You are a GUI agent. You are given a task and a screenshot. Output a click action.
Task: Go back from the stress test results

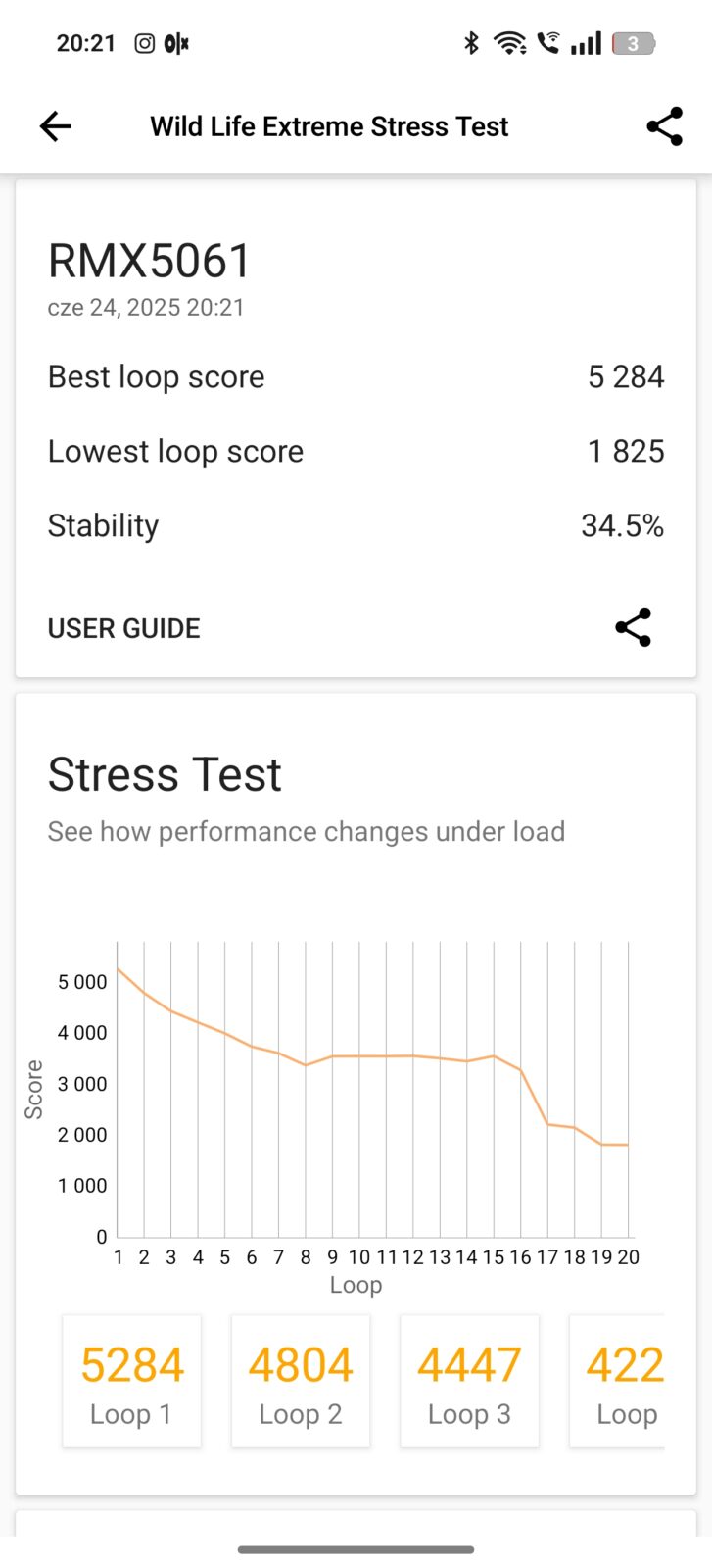56,126
